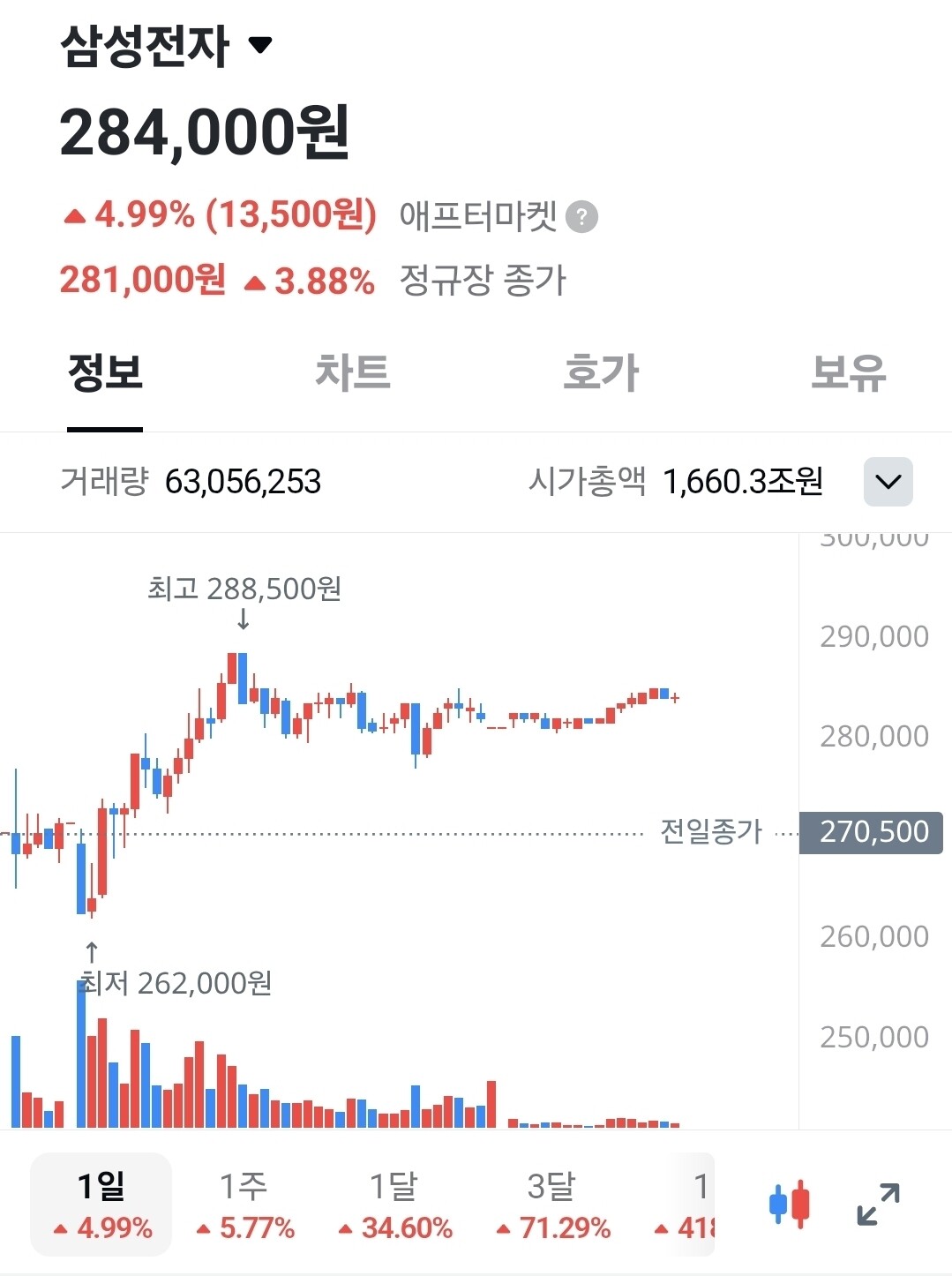Expand the 시가총액 details chevron
This screenshot has width=952, height=1276.
point(888,482)
